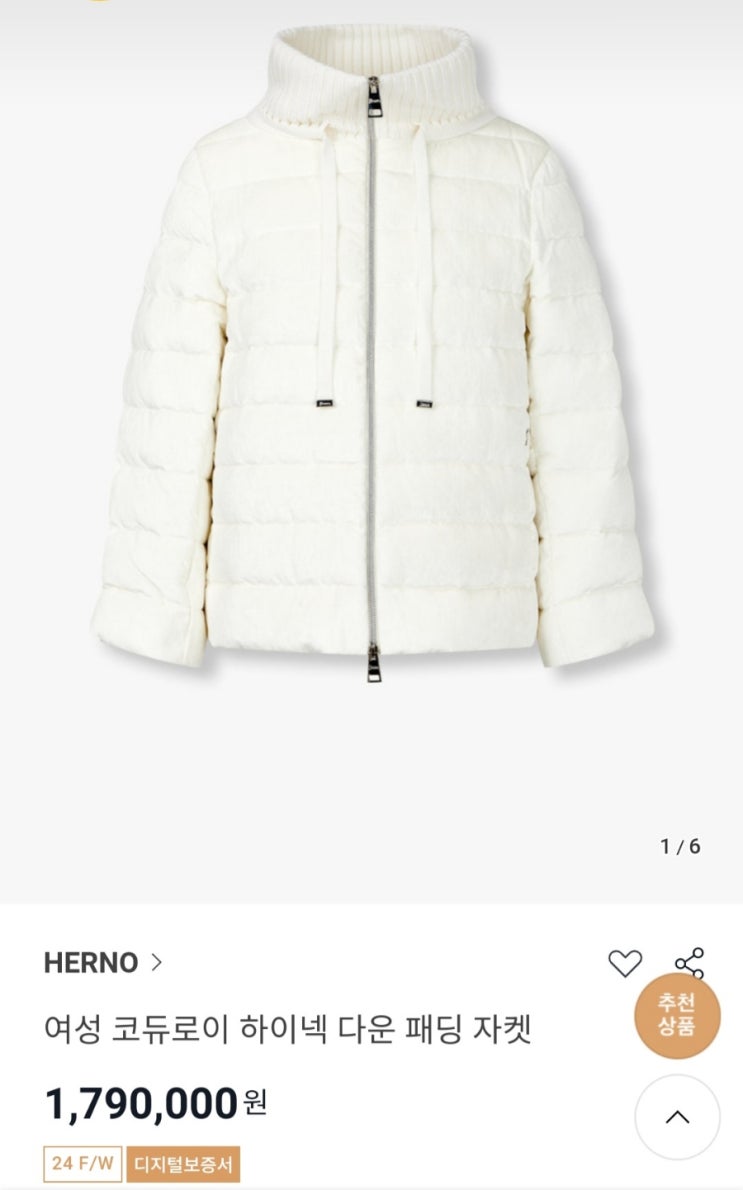Add this jacket to wishlist

625,963
